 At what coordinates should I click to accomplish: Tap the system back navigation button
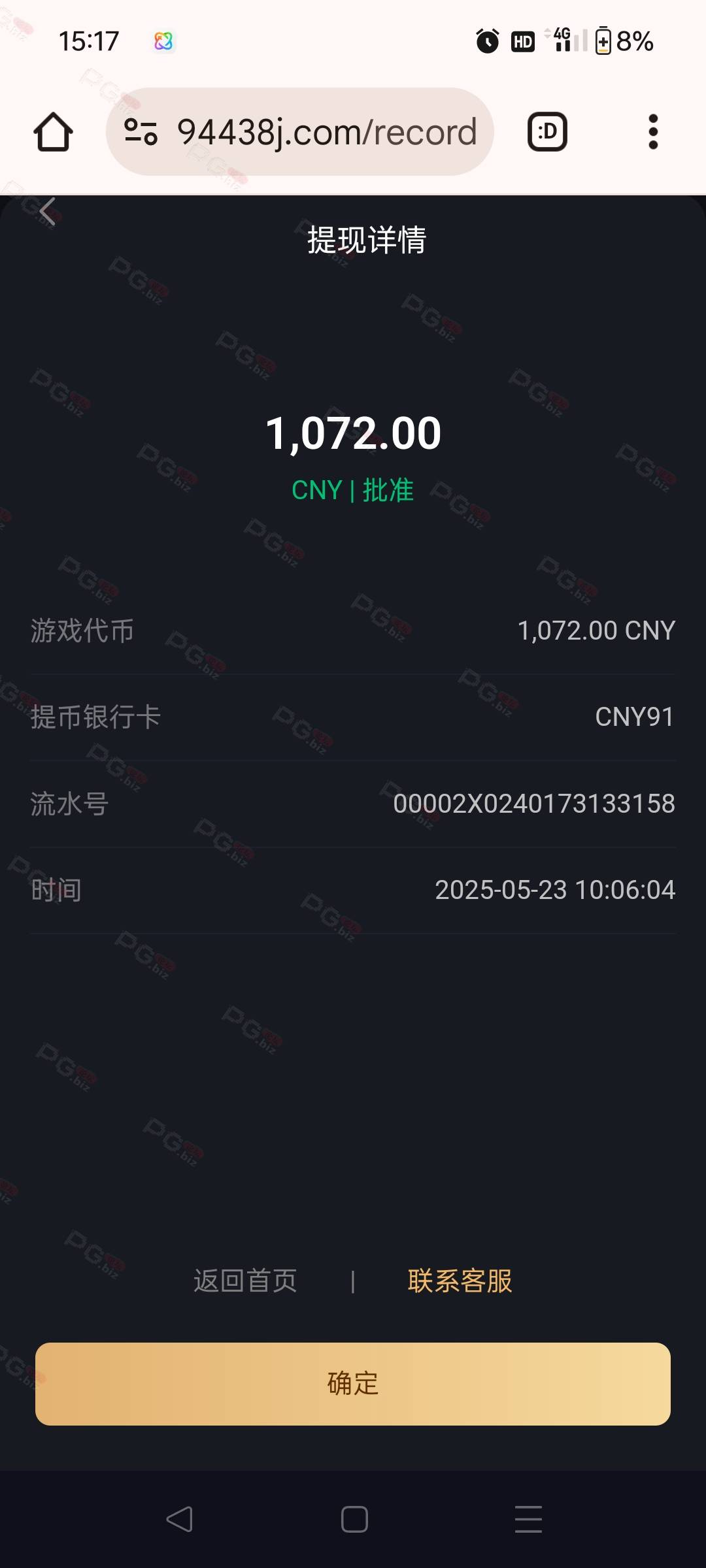(x=179, y=1519)
